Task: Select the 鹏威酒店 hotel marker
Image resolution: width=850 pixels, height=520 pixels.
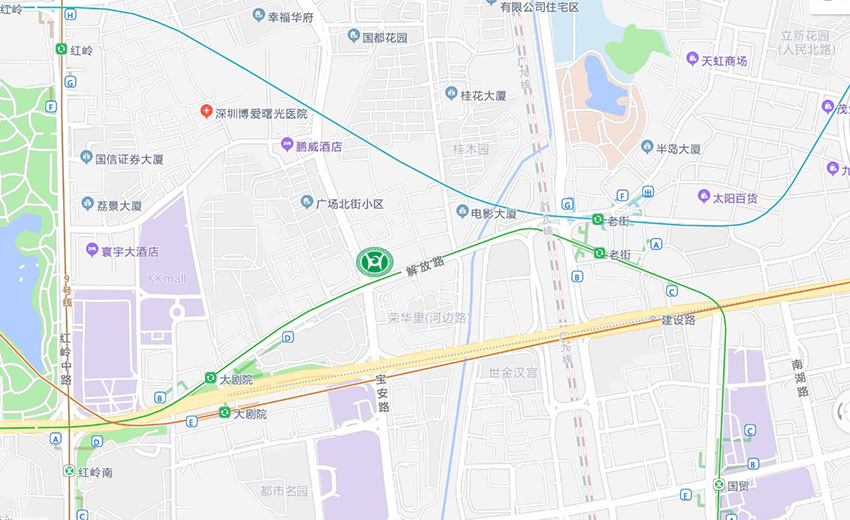Action: pos(287,146)
